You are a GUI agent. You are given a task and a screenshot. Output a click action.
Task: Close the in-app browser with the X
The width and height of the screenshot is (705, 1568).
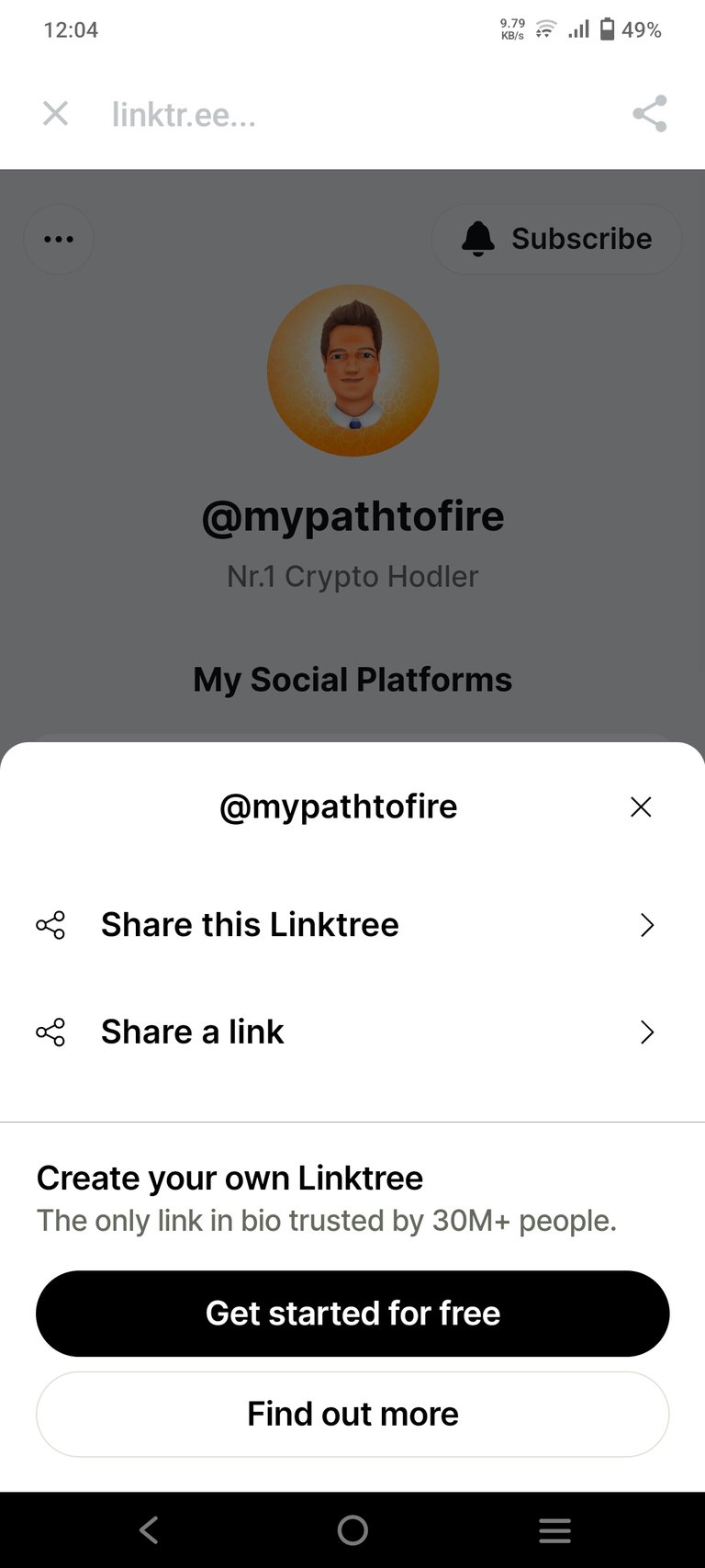56,114
